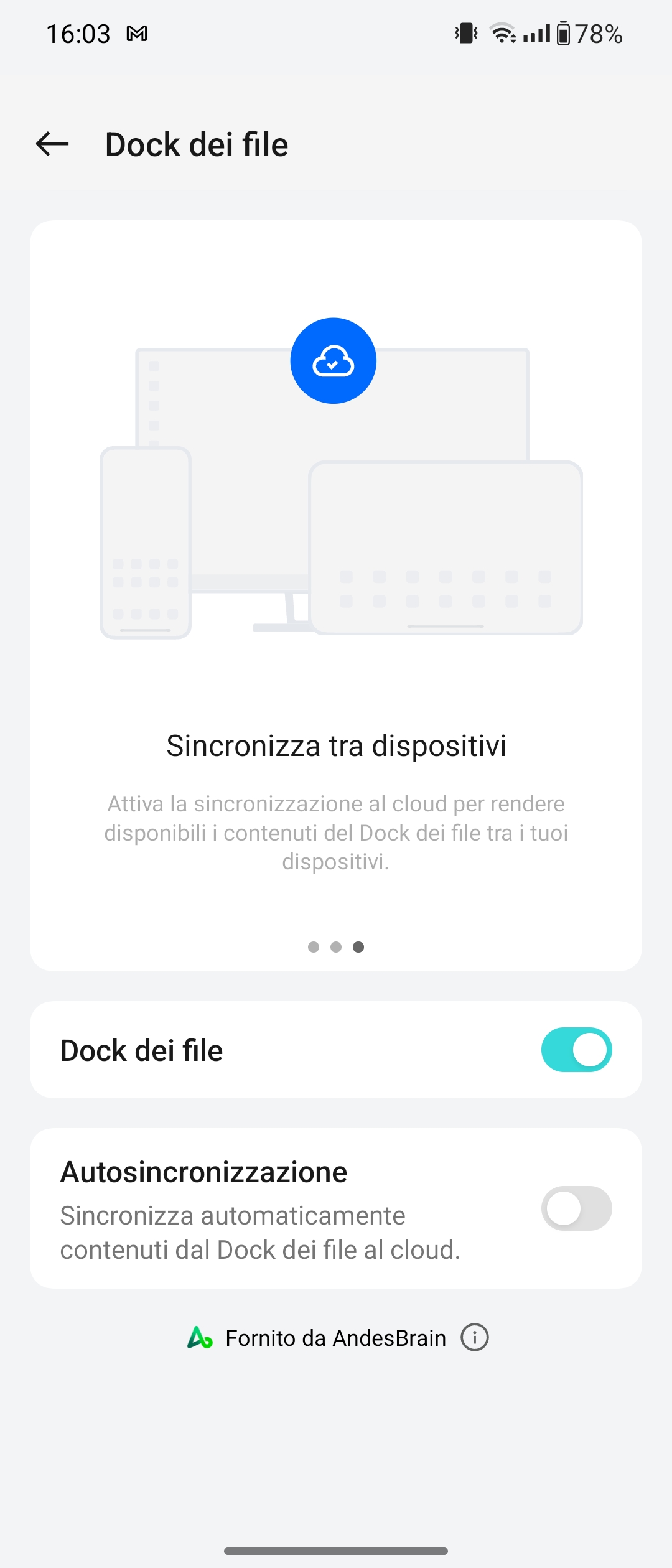
Task: Select the first carousel page dot
Action: [314, 947]
